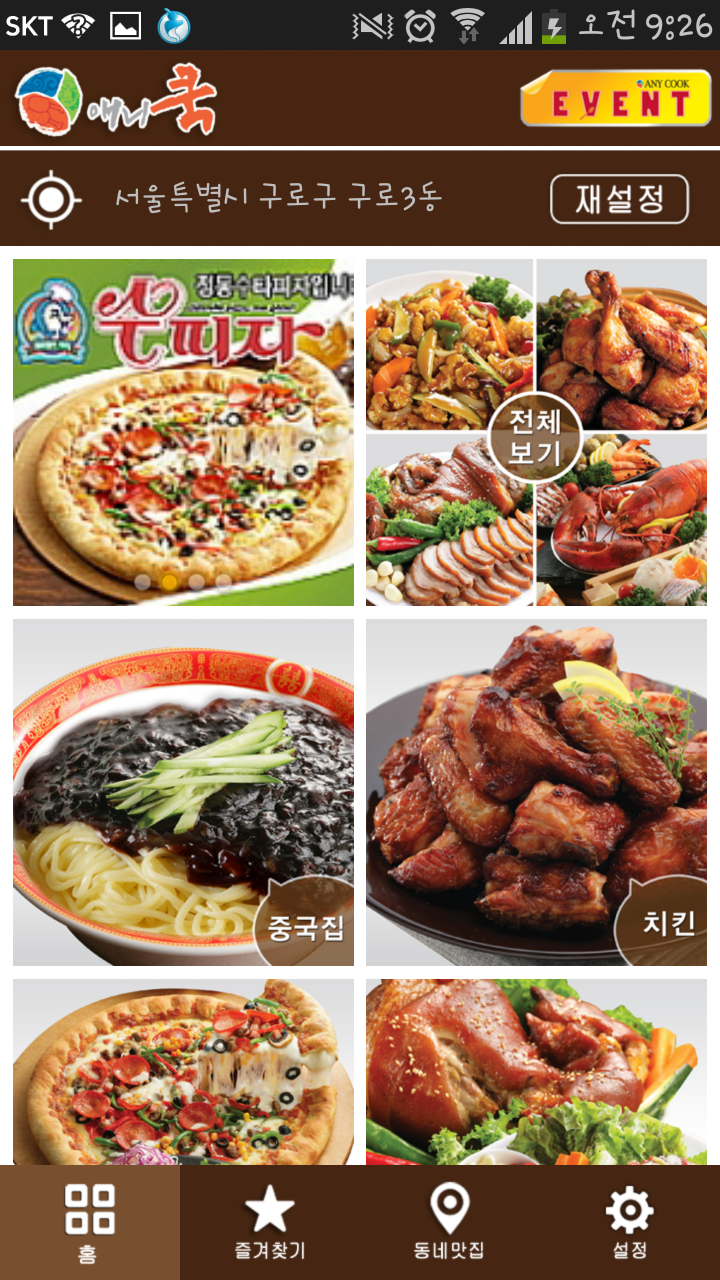The height and width of the screenshot is (1280, 720).
Task: Open the 중국집 category
Action: pyautogui.click(x=183, y=792)
